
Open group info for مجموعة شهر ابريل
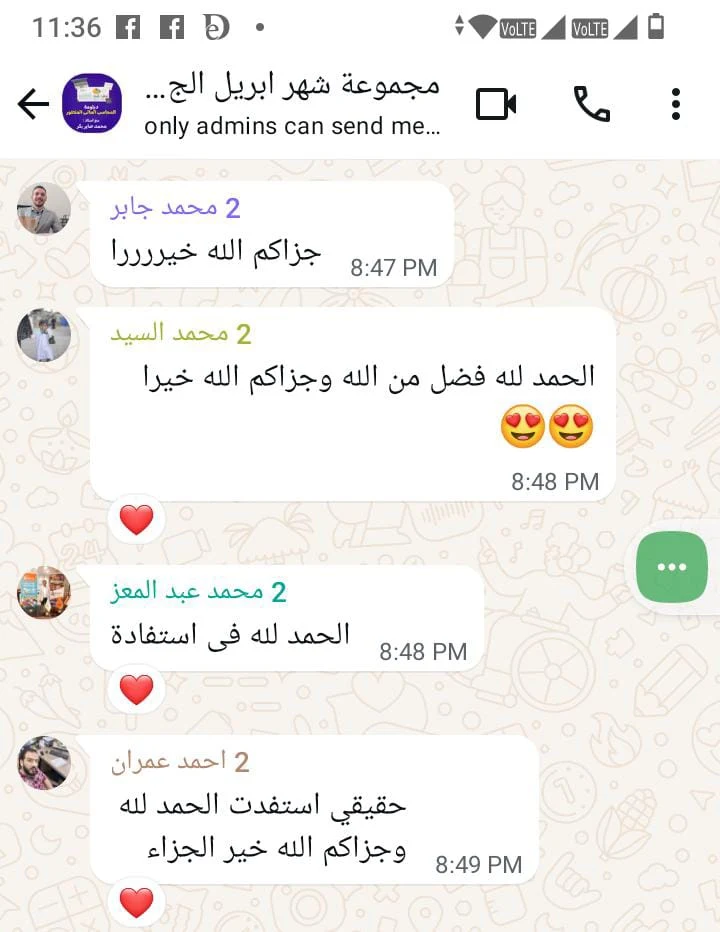coord(292,104)
